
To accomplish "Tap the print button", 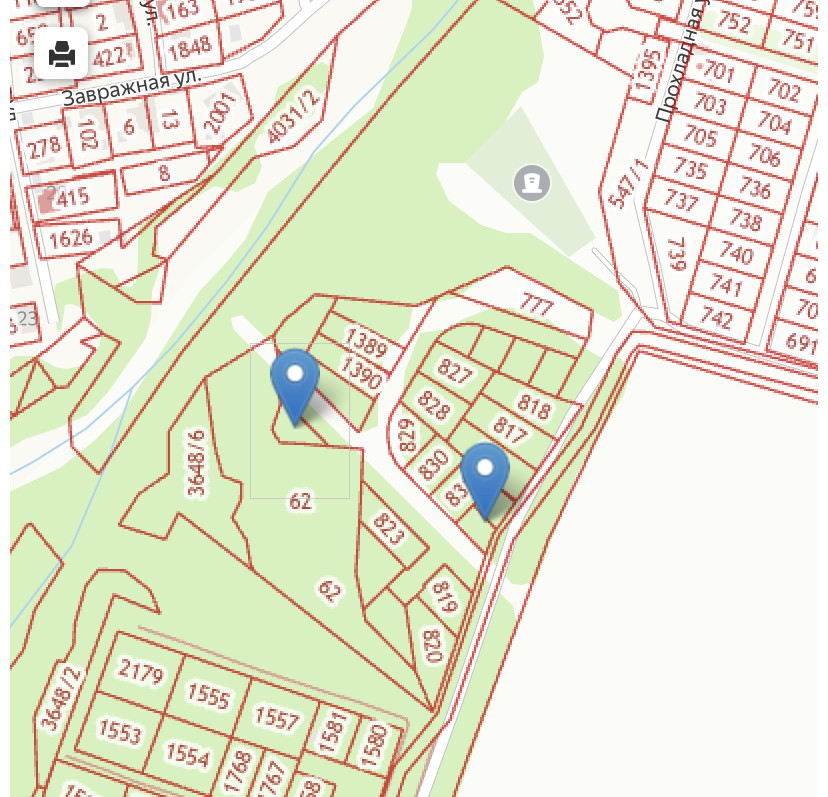I will tap(62, 53).
